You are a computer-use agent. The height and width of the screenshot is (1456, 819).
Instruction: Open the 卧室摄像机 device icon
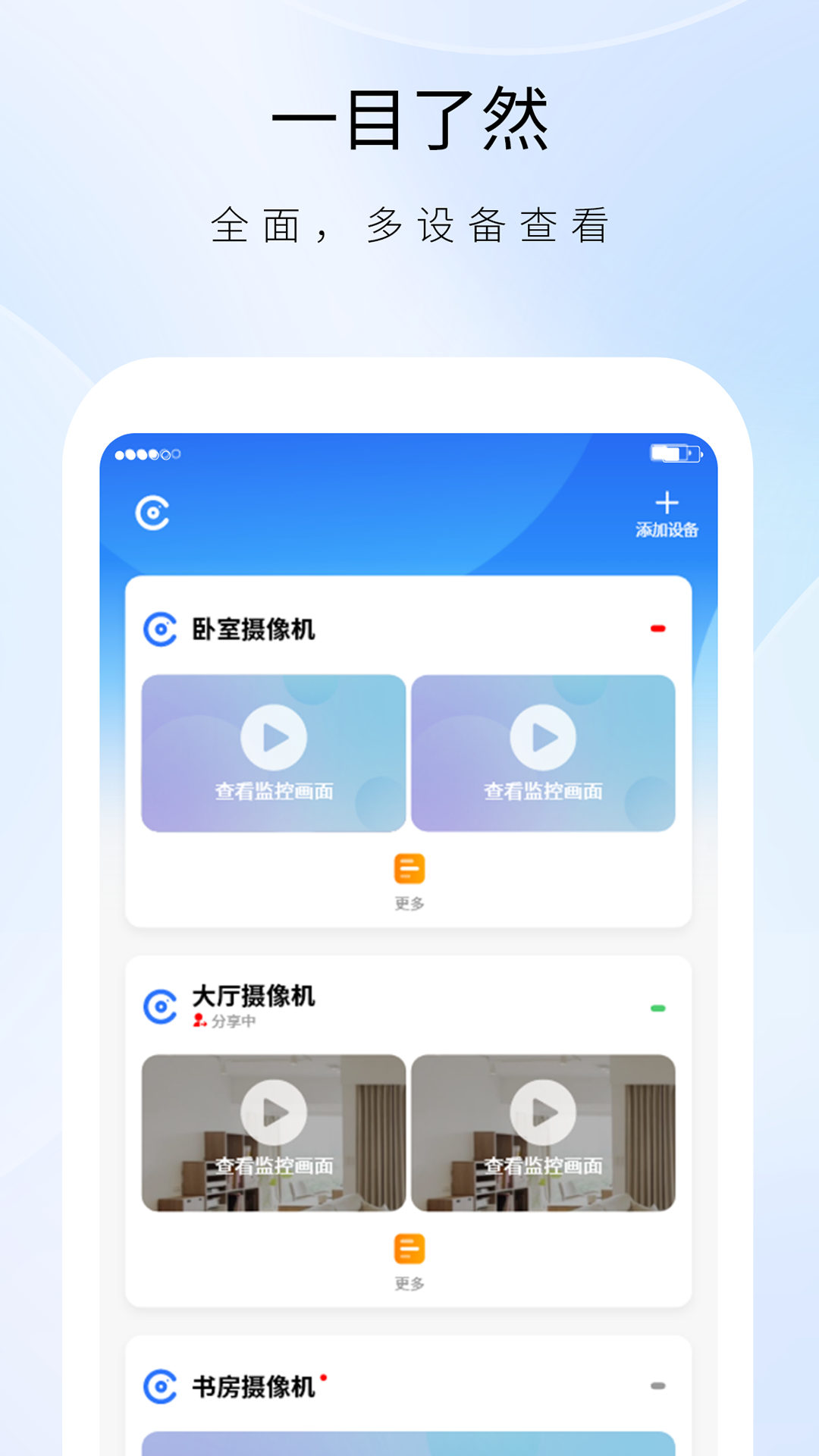(x=162, y=628)
